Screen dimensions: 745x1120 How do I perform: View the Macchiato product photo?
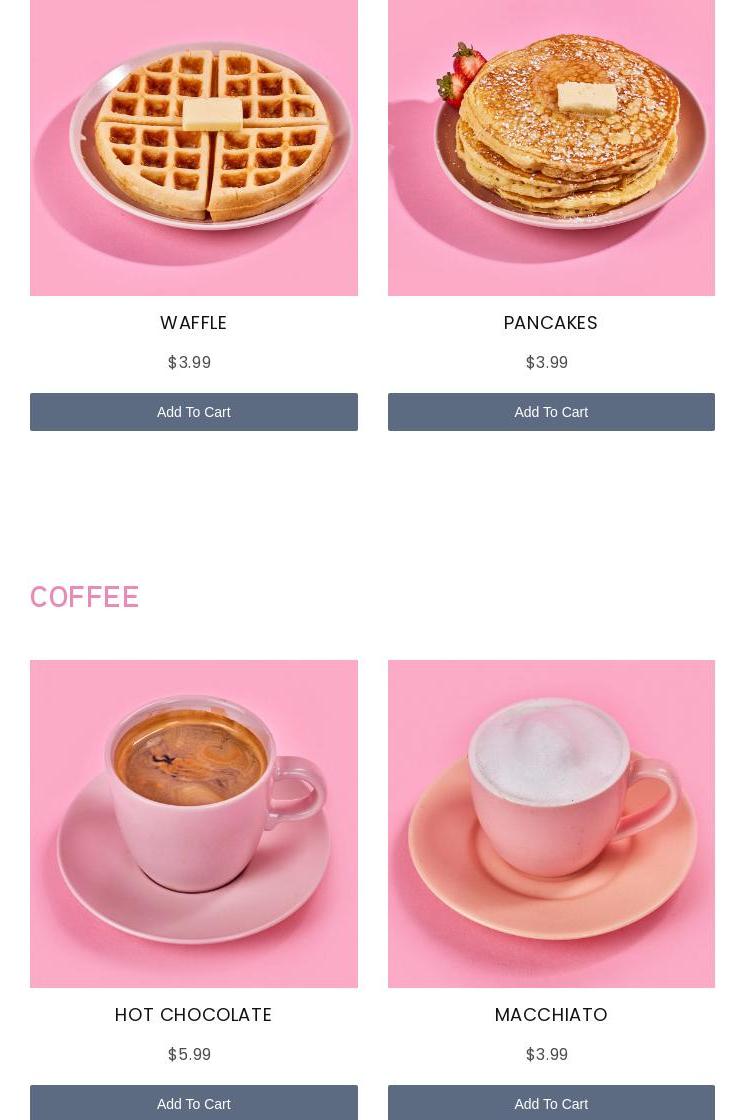click(x=551, y=823)
